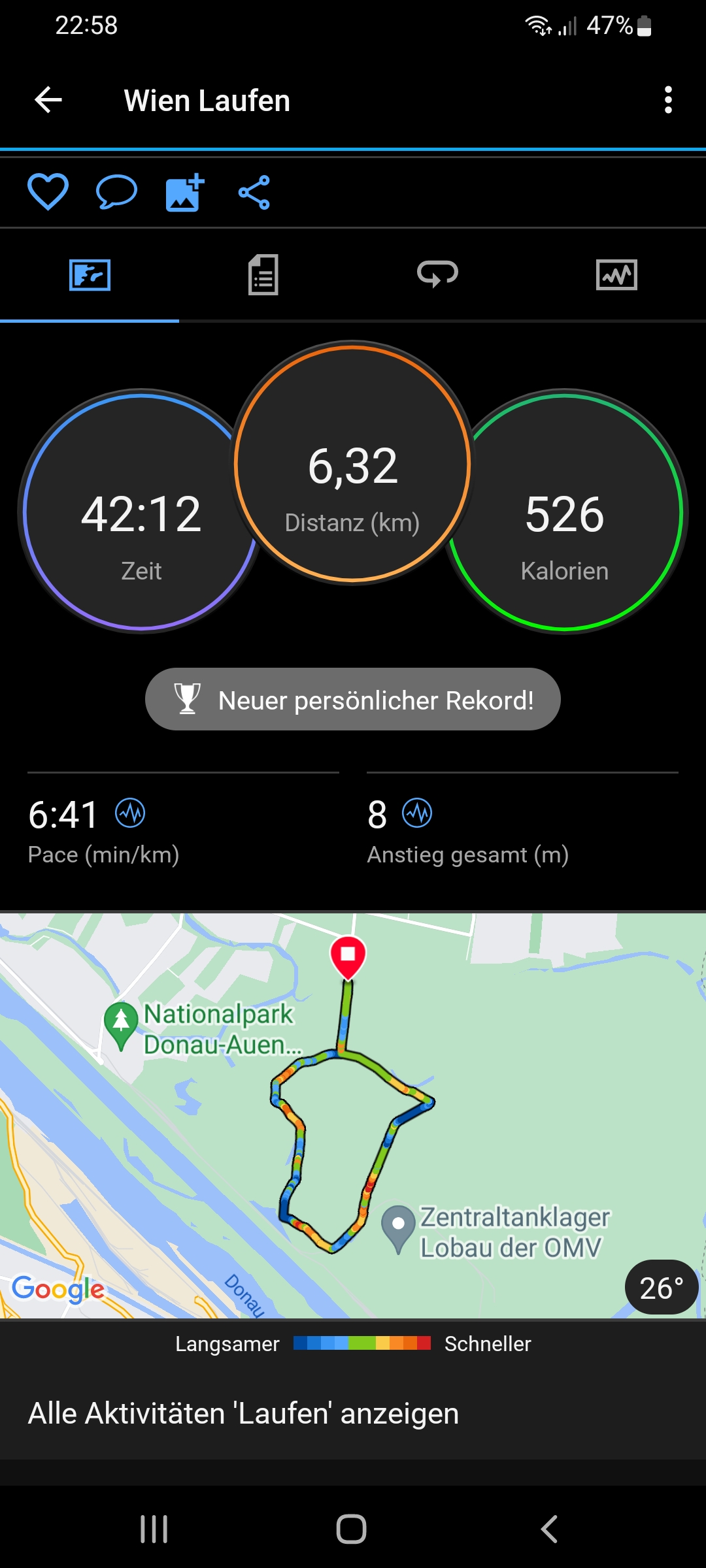Open the pace chart icon beside 6:41

tap(130, 813)
